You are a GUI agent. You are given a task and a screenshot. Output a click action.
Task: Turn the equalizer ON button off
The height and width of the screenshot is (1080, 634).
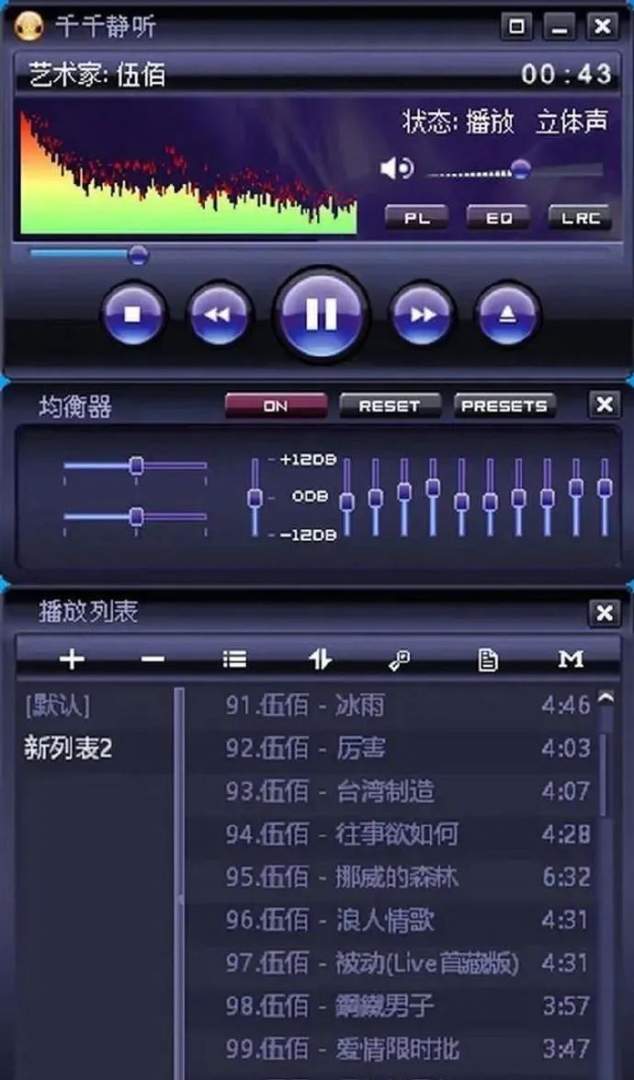pos(276,406)
